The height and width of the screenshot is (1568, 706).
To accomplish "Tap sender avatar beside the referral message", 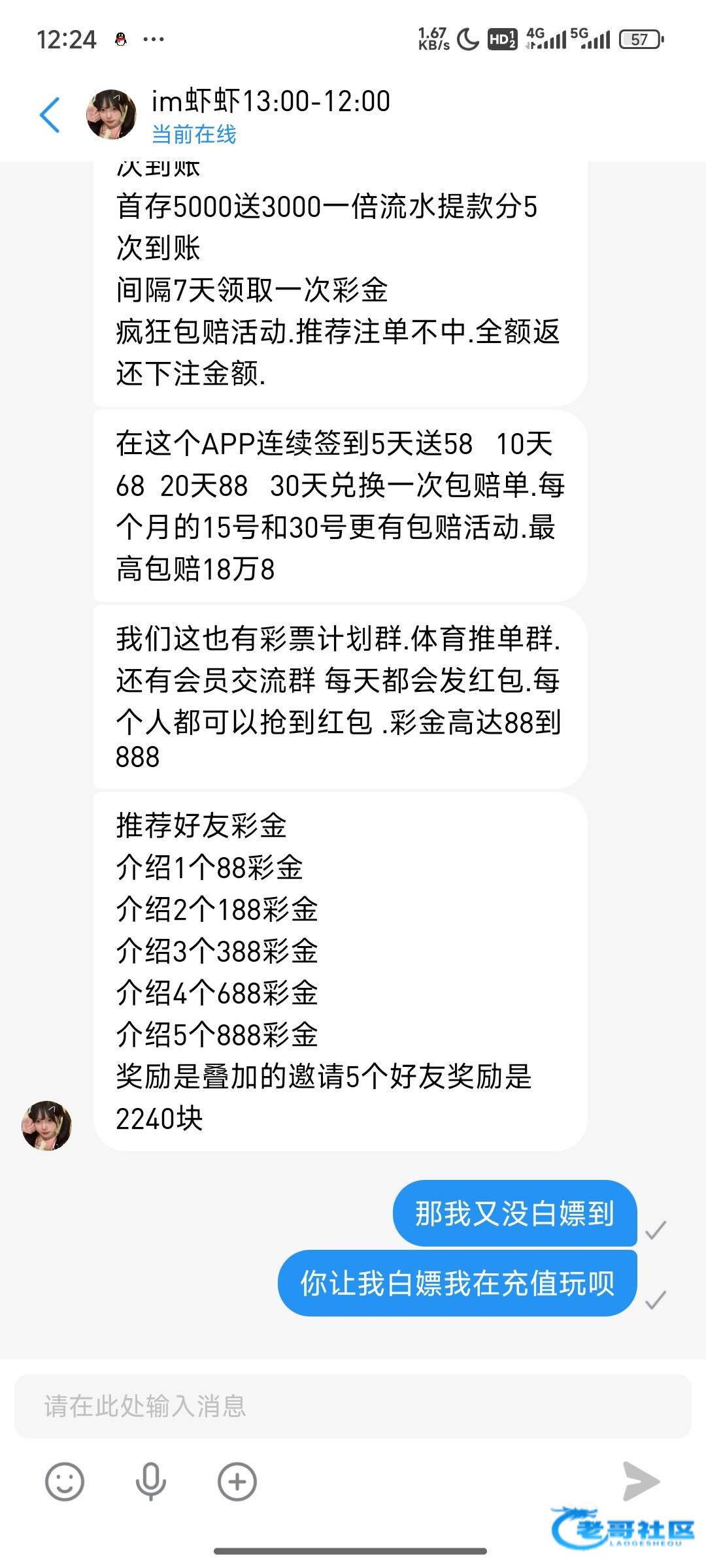I will coord(46,1125).
